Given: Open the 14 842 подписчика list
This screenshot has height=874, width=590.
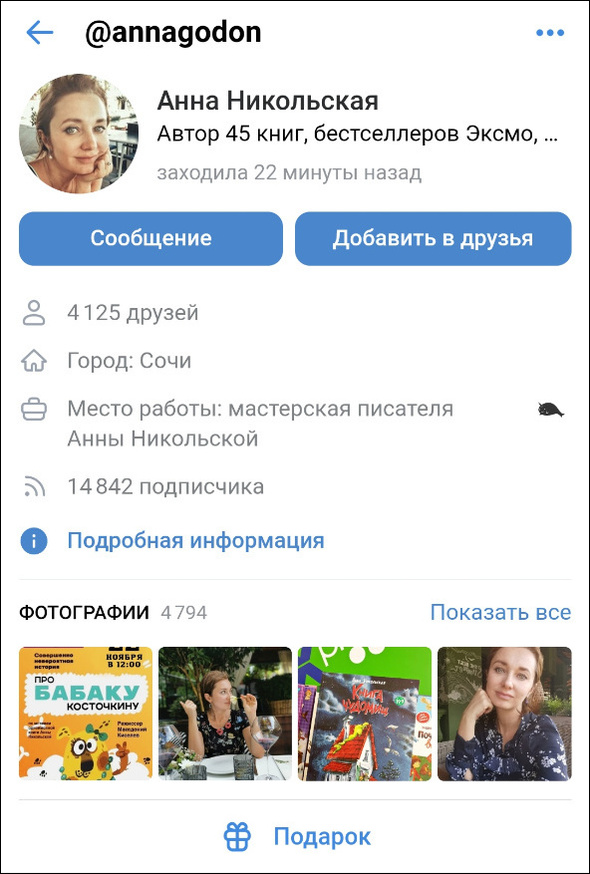Looking at the screenshot, I should pos(166,487).
